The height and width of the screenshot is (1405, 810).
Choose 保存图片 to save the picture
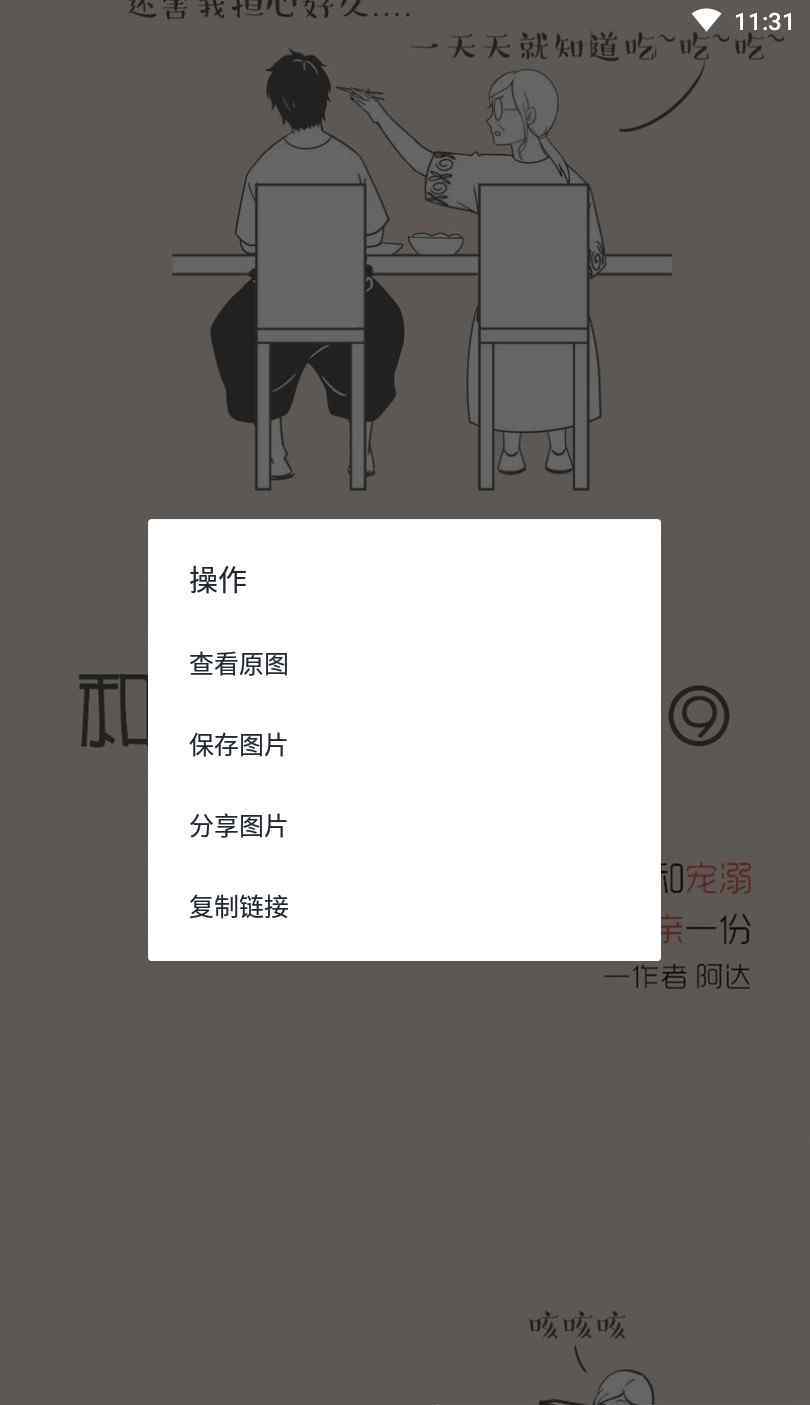click(404, 745)
